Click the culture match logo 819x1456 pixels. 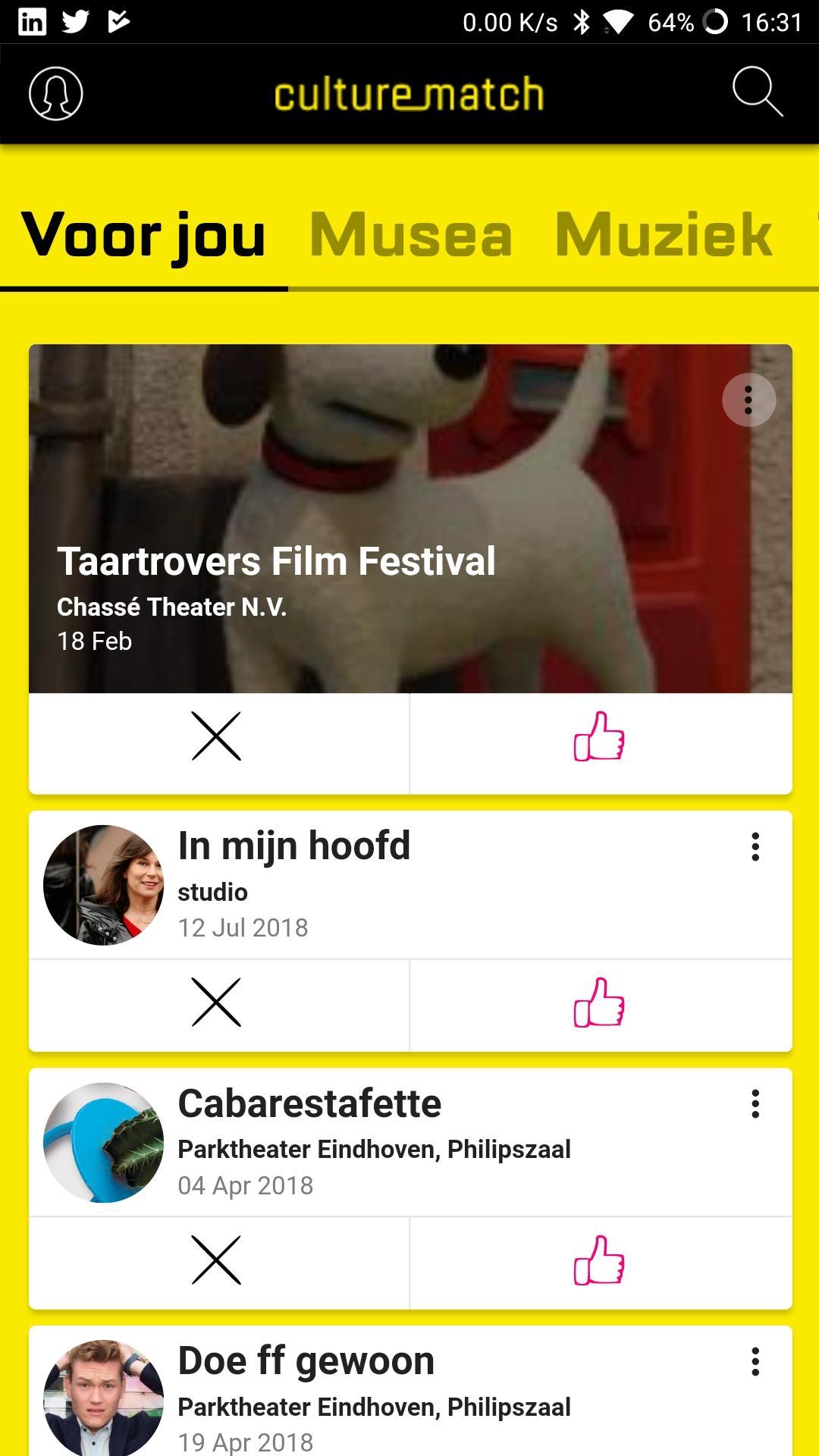click(x=409, y=93)
